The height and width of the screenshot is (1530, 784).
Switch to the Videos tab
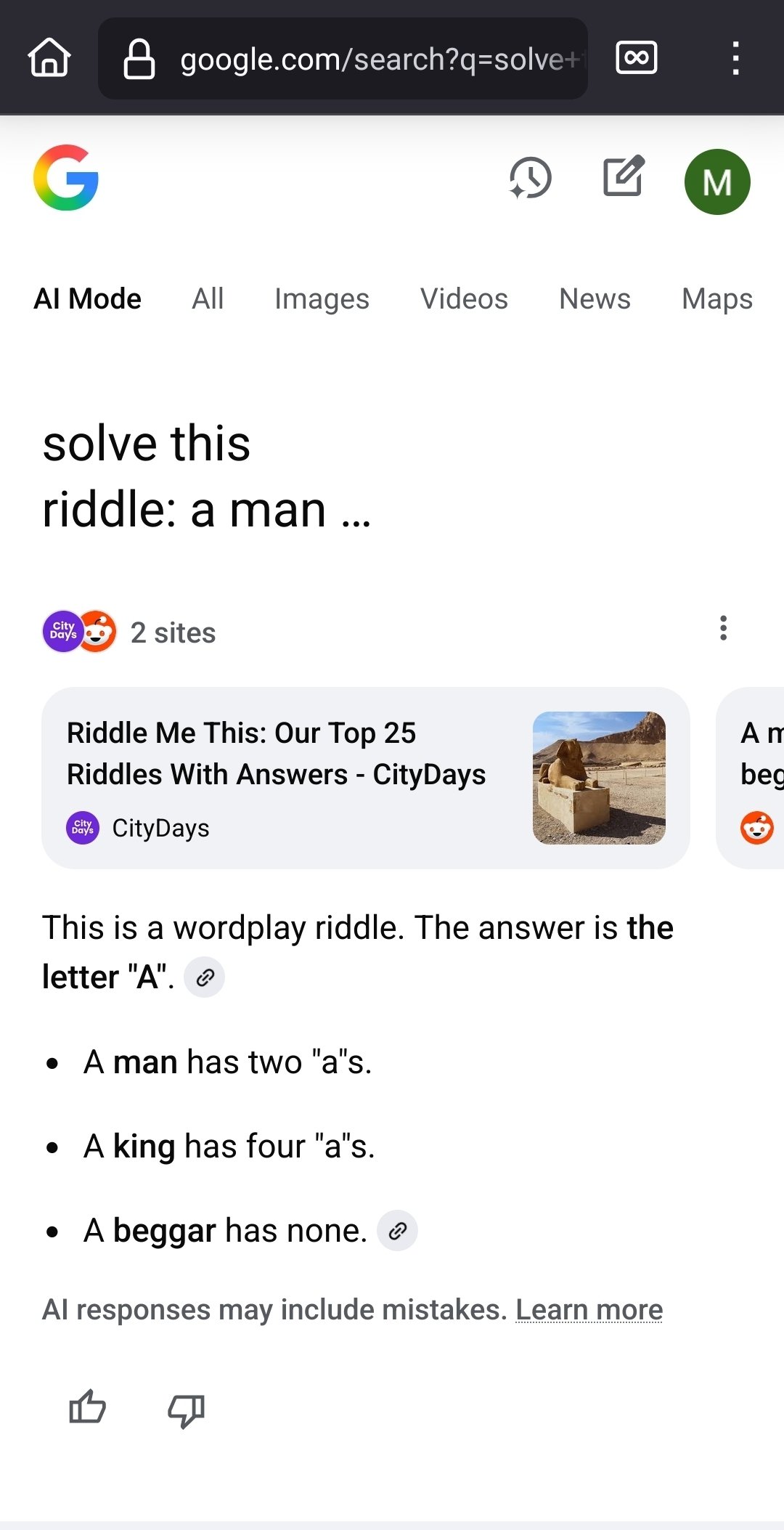(464, 298)
